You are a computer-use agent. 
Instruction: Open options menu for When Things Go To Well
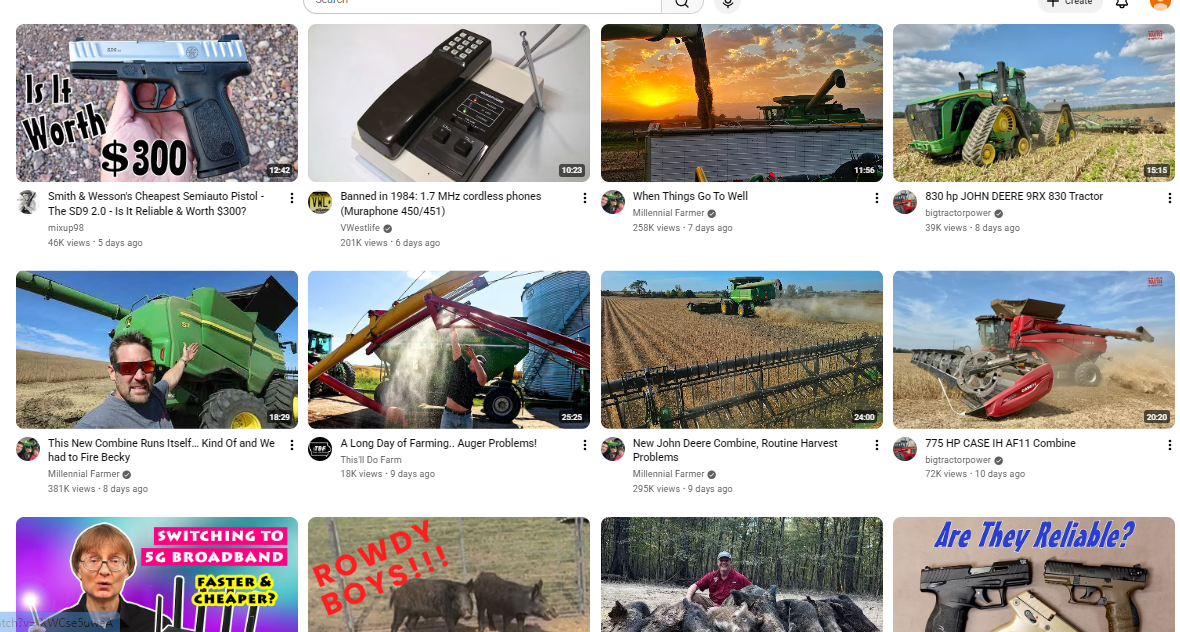[x=877, y=198]
